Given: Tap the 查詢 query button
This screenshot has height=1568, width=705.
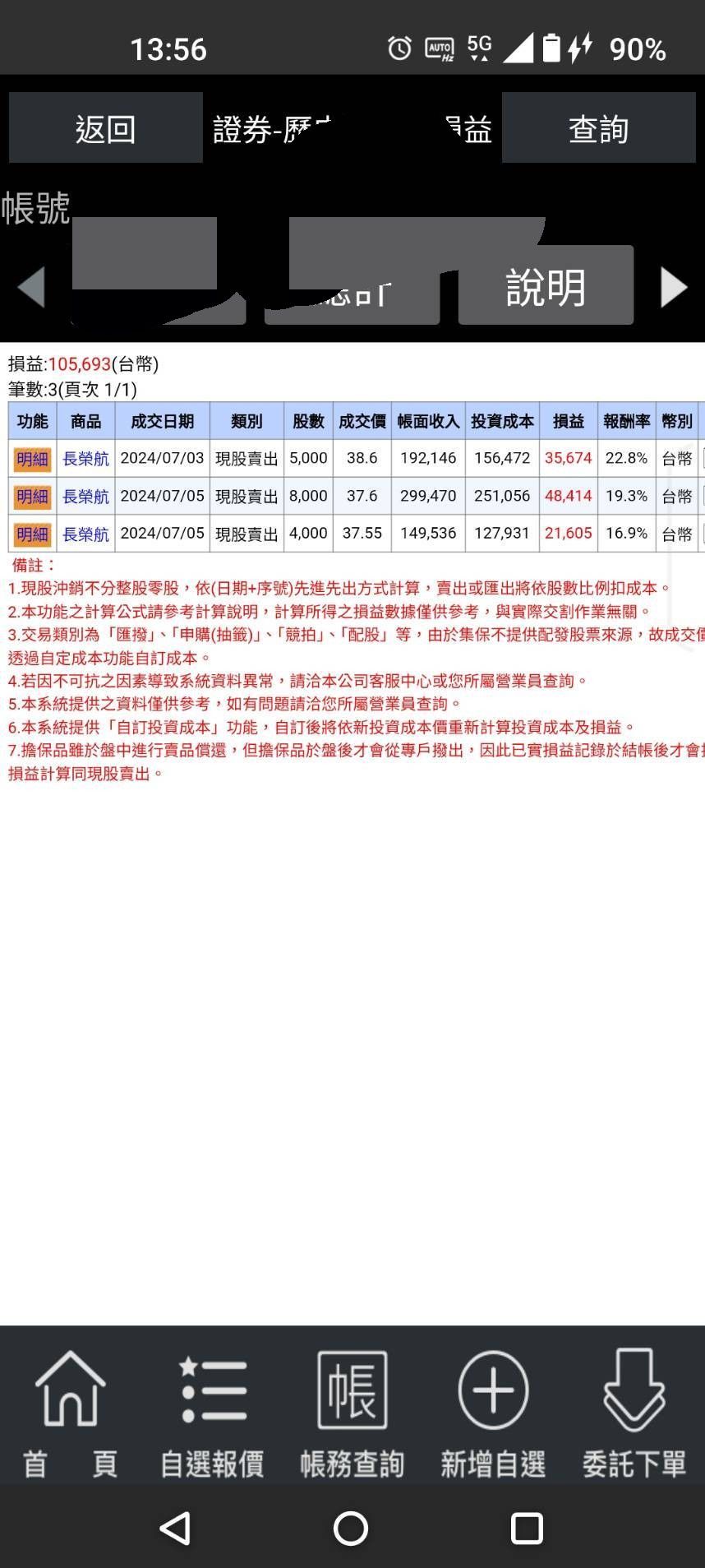Looking at the screenshot, I should [x=598, y=127].
